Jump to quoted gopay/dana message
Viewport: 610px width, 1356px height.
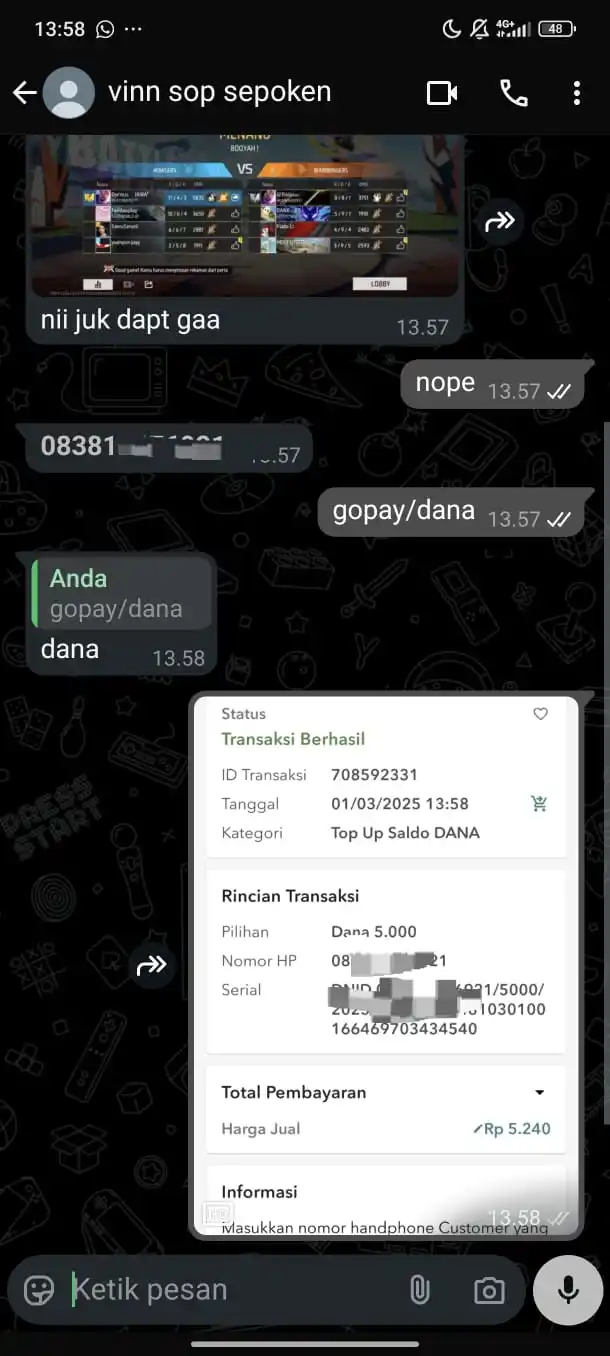[x=122, y=594]
